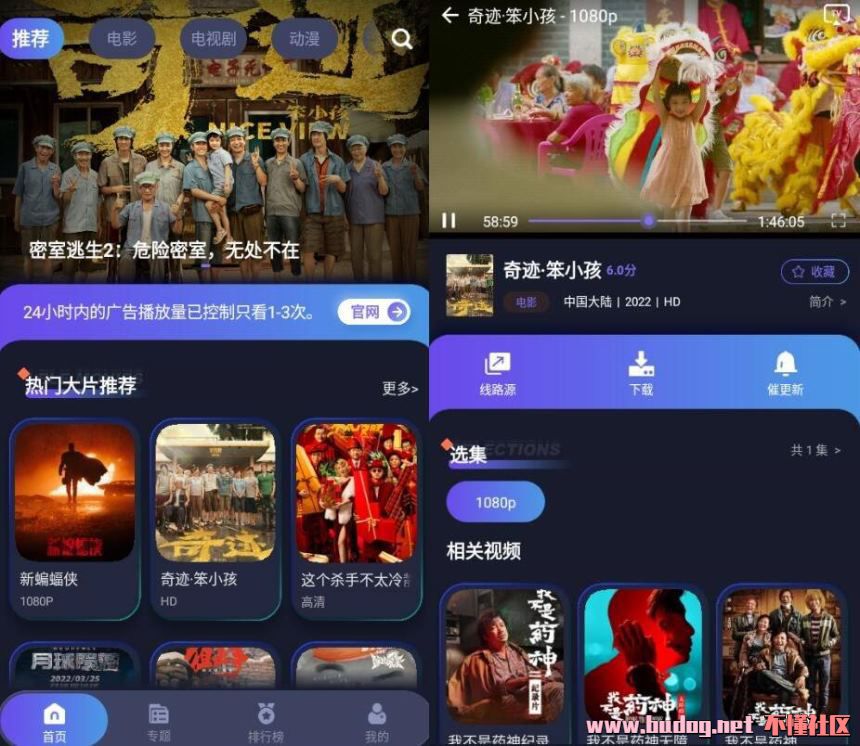860x746 pixels.
Task: Open the 我的 tab
Action: [x=376, y=721]
